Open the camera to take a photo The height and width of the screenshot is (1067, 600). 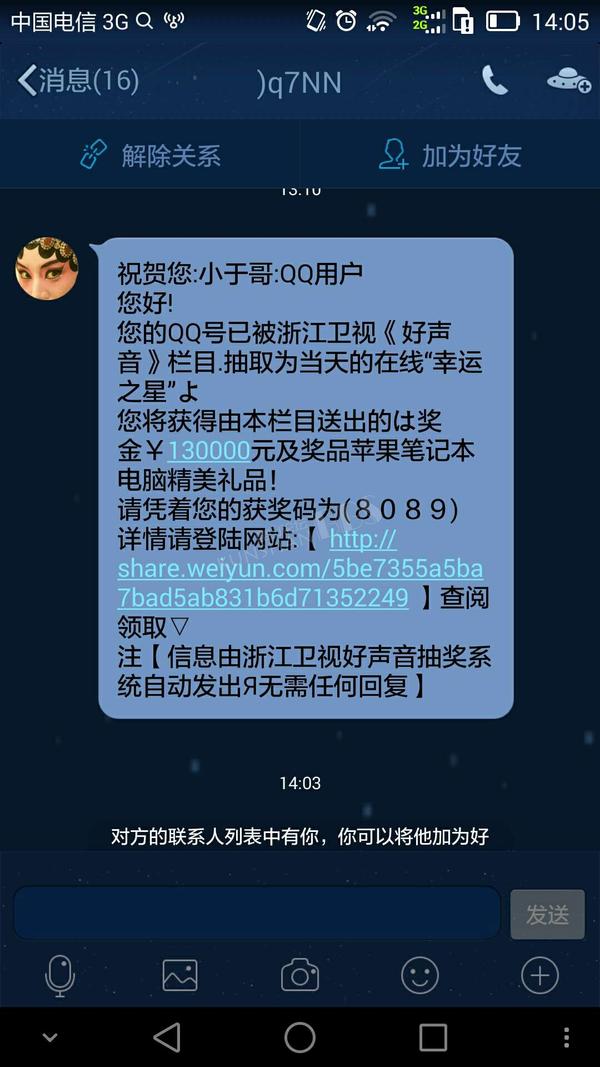[300, 975]
